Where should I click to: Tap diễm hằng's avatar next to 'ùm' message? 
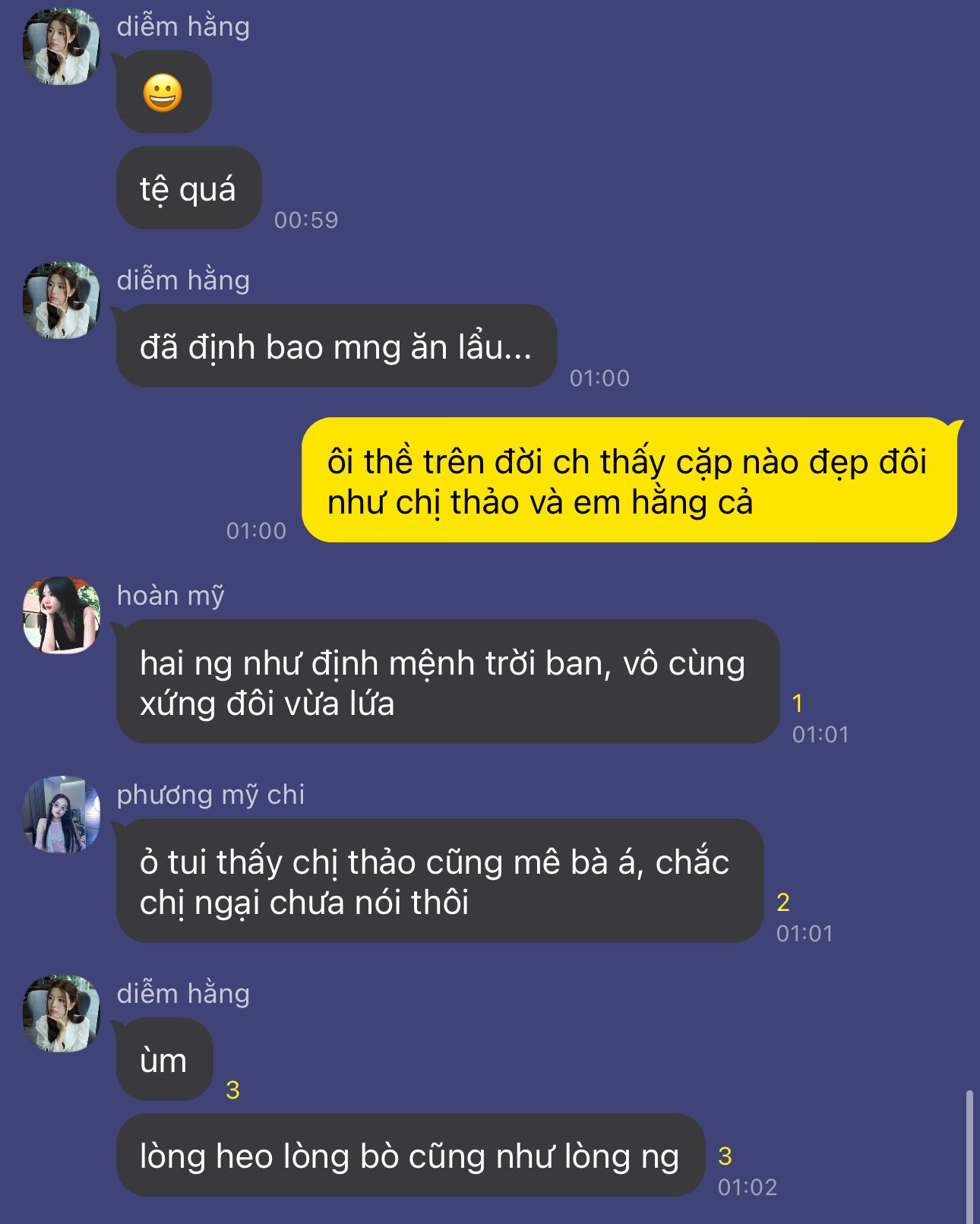pos(62,1014)
